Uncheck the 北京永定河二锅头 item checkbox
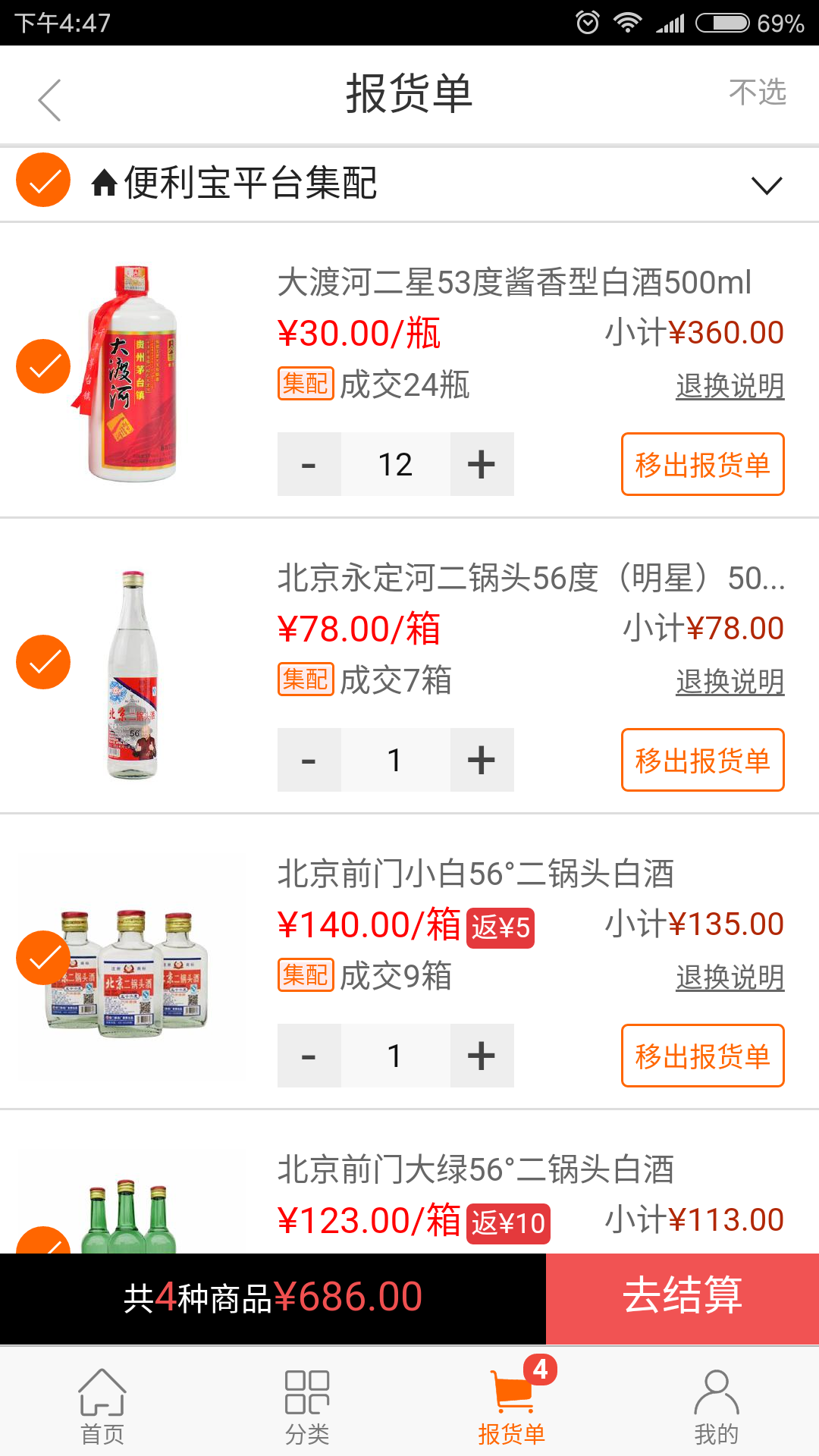The image size is (819, 1456). tap(43, 662)
